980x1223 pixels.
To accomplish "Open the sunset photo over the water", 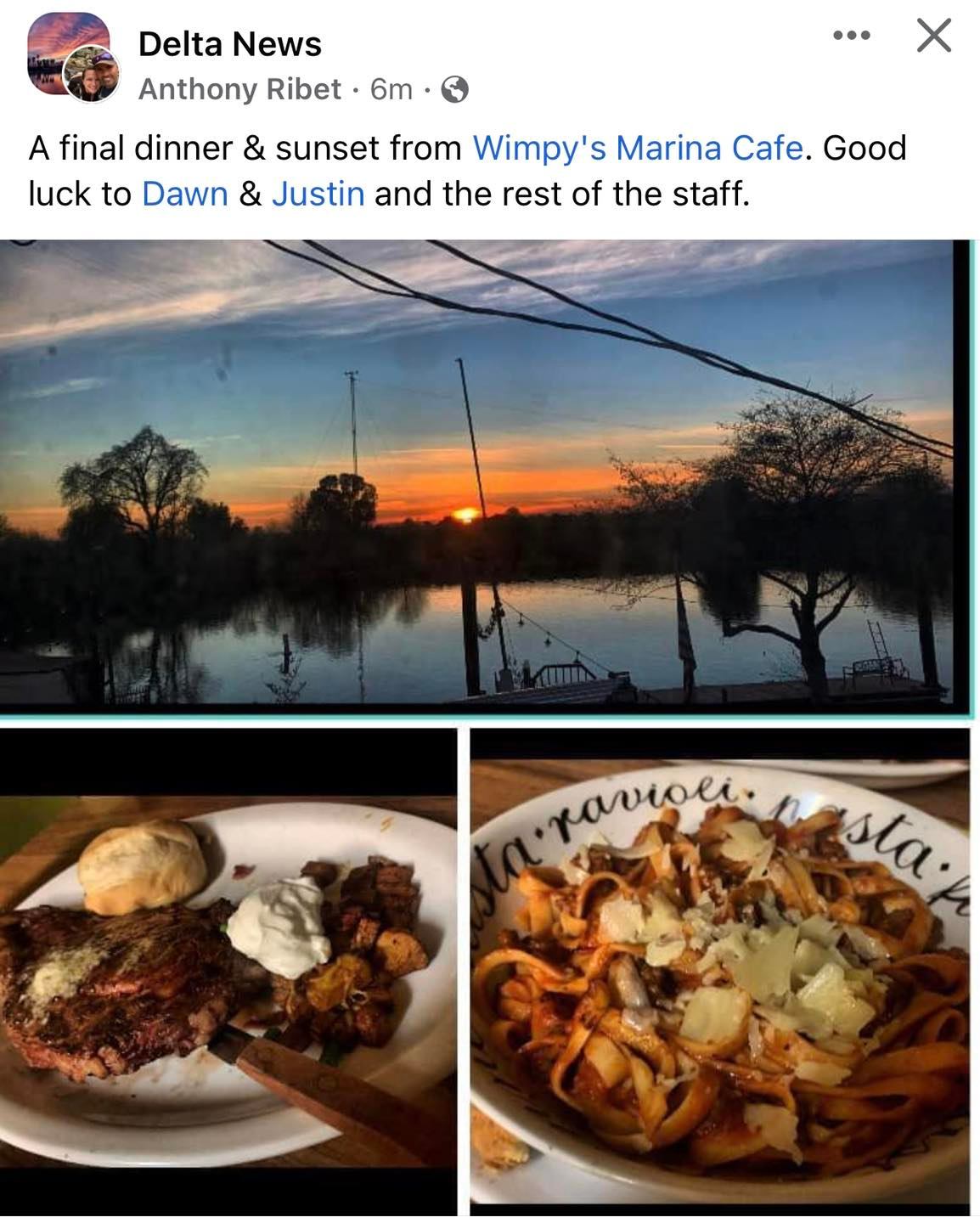I will pyautogui.click(x=487, y=477).
